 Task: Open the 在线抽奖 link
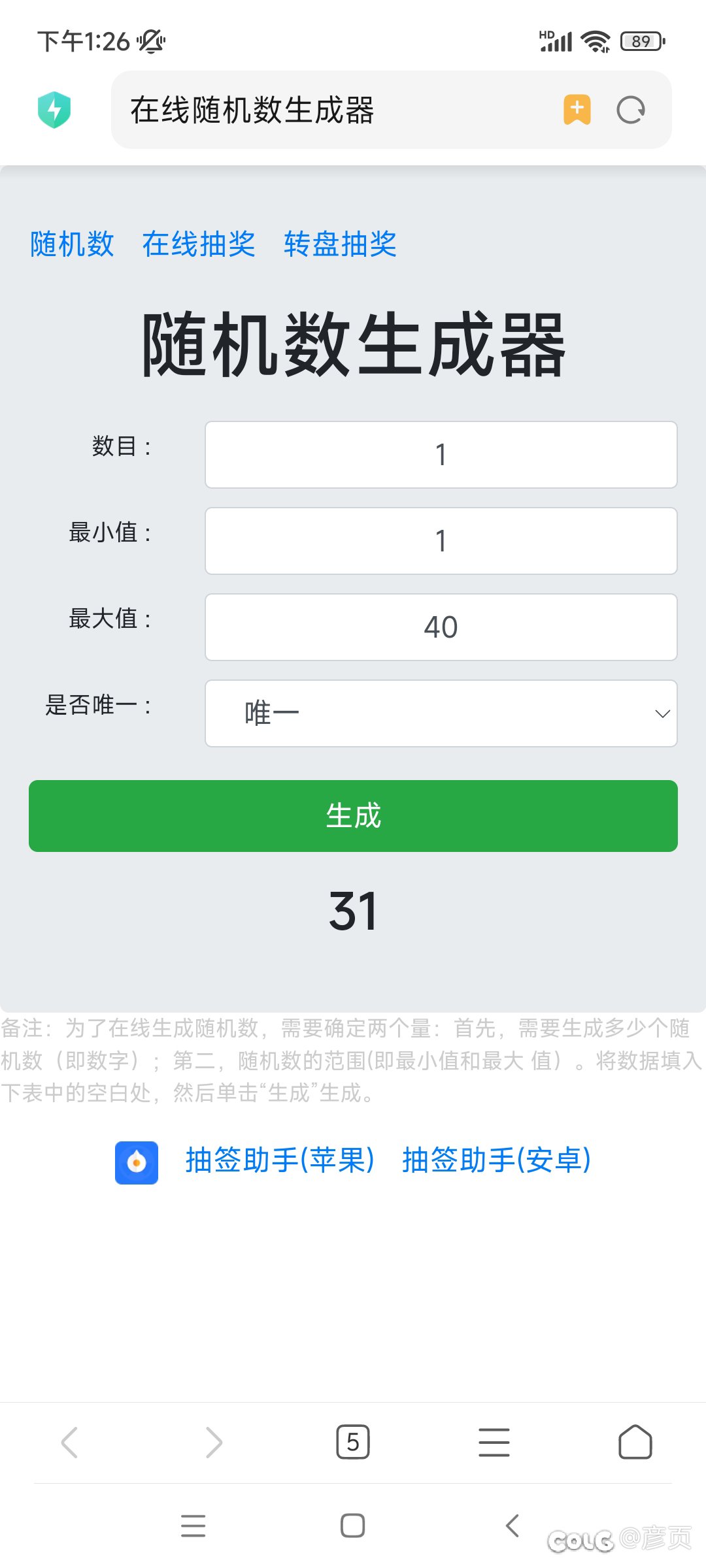199,244
